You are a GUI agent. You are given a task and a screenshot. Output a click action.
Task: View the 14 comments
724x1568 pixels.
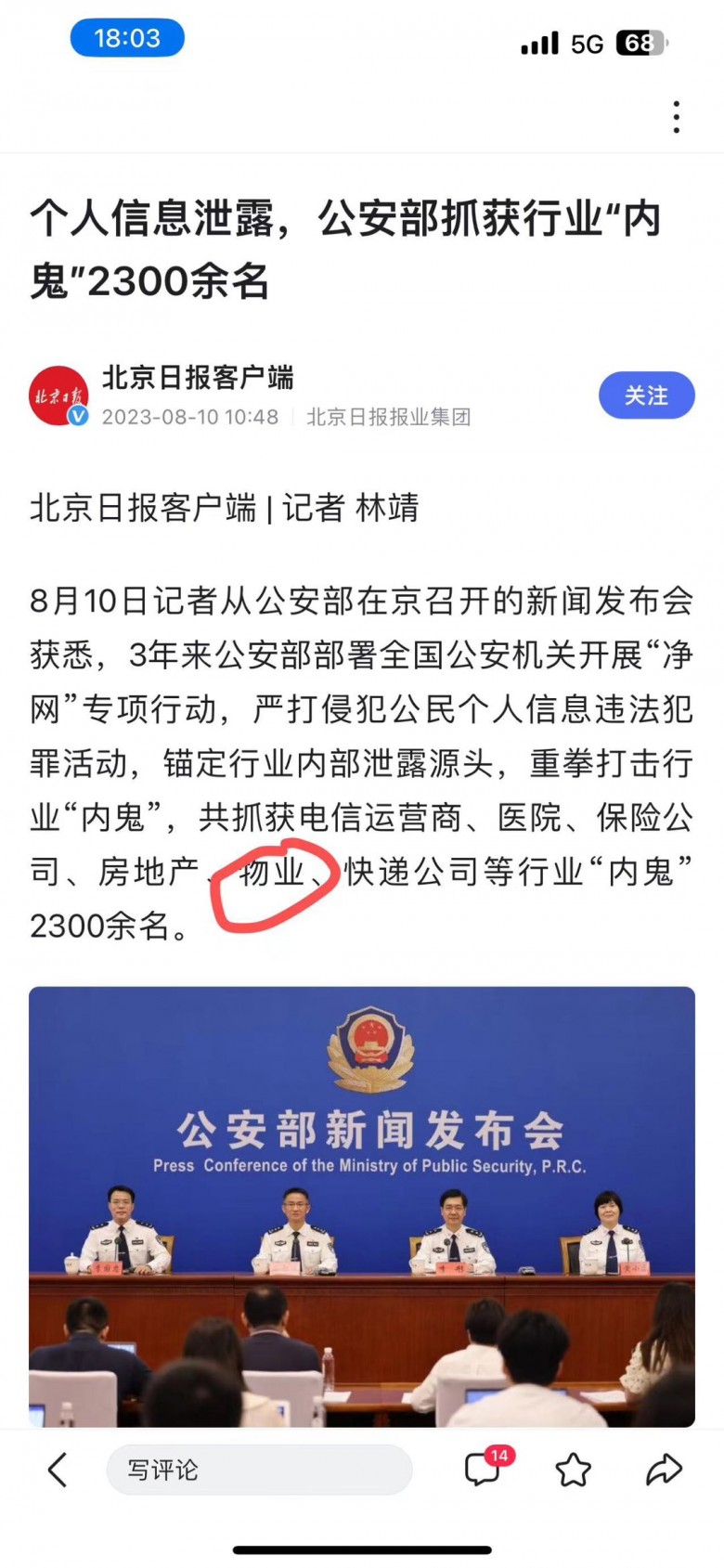(485, 1469)
